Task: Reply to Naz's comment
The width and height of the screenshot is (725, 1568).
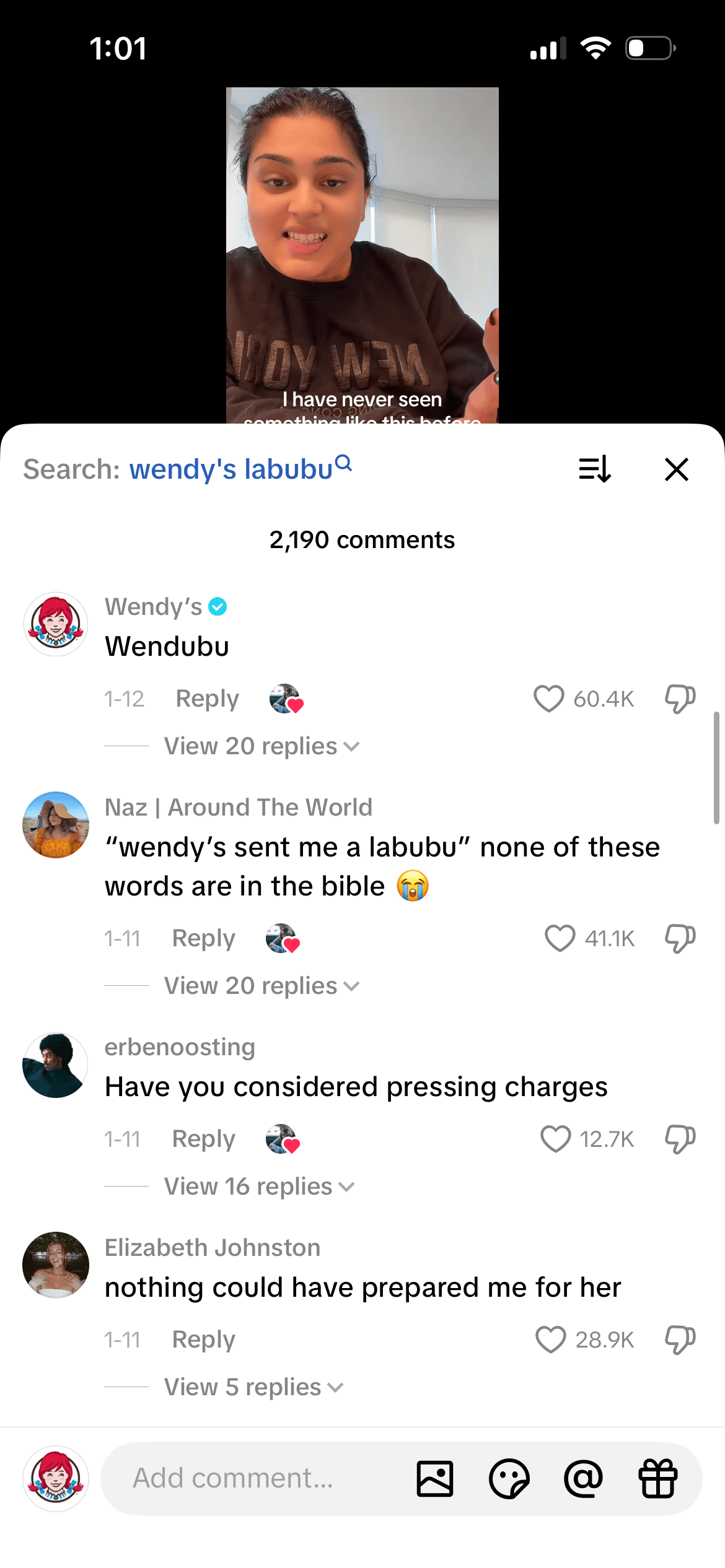Action: pos(203,938)
